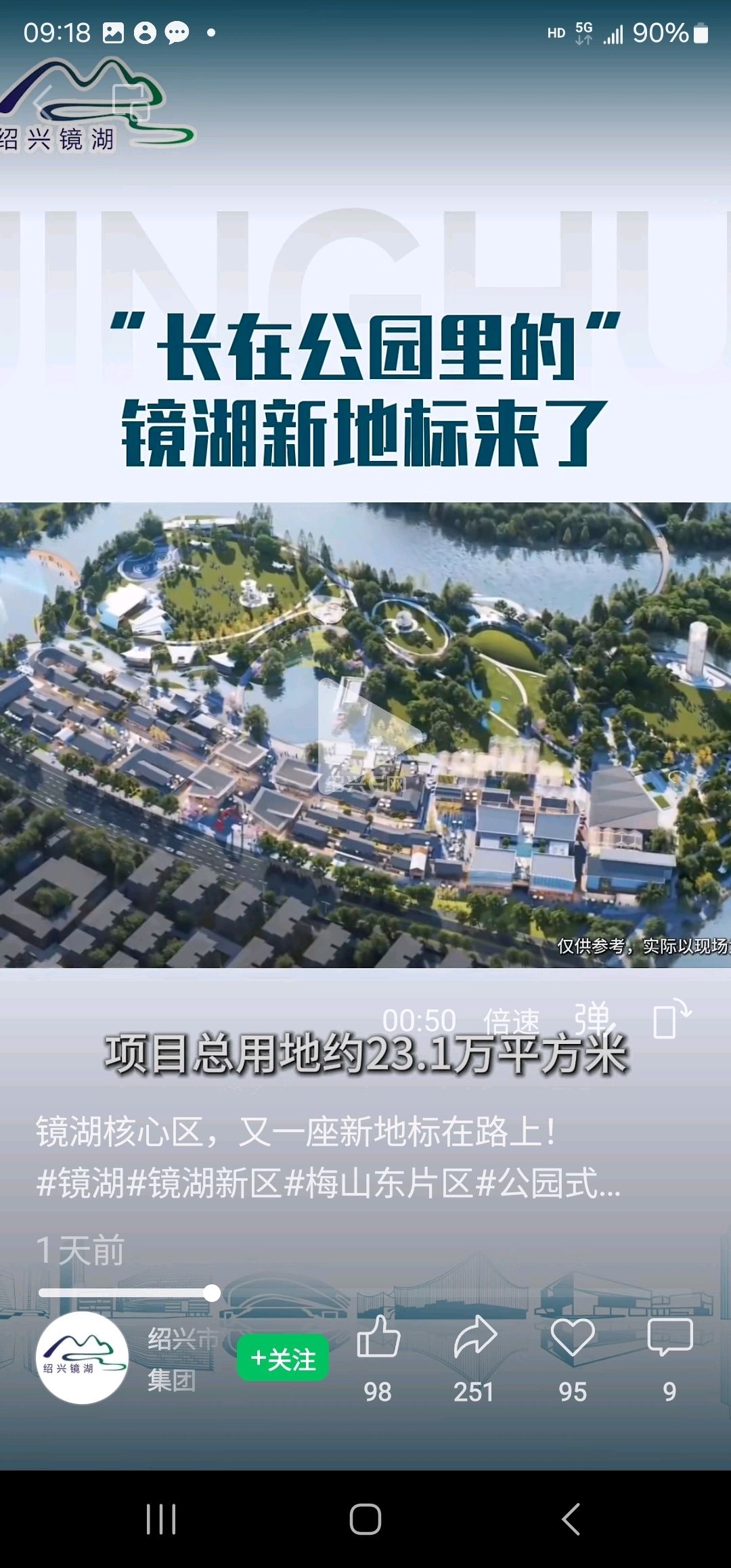The image size is (731, 1568).
Task: Follow the account with +关注
Action: point(283,1357)
